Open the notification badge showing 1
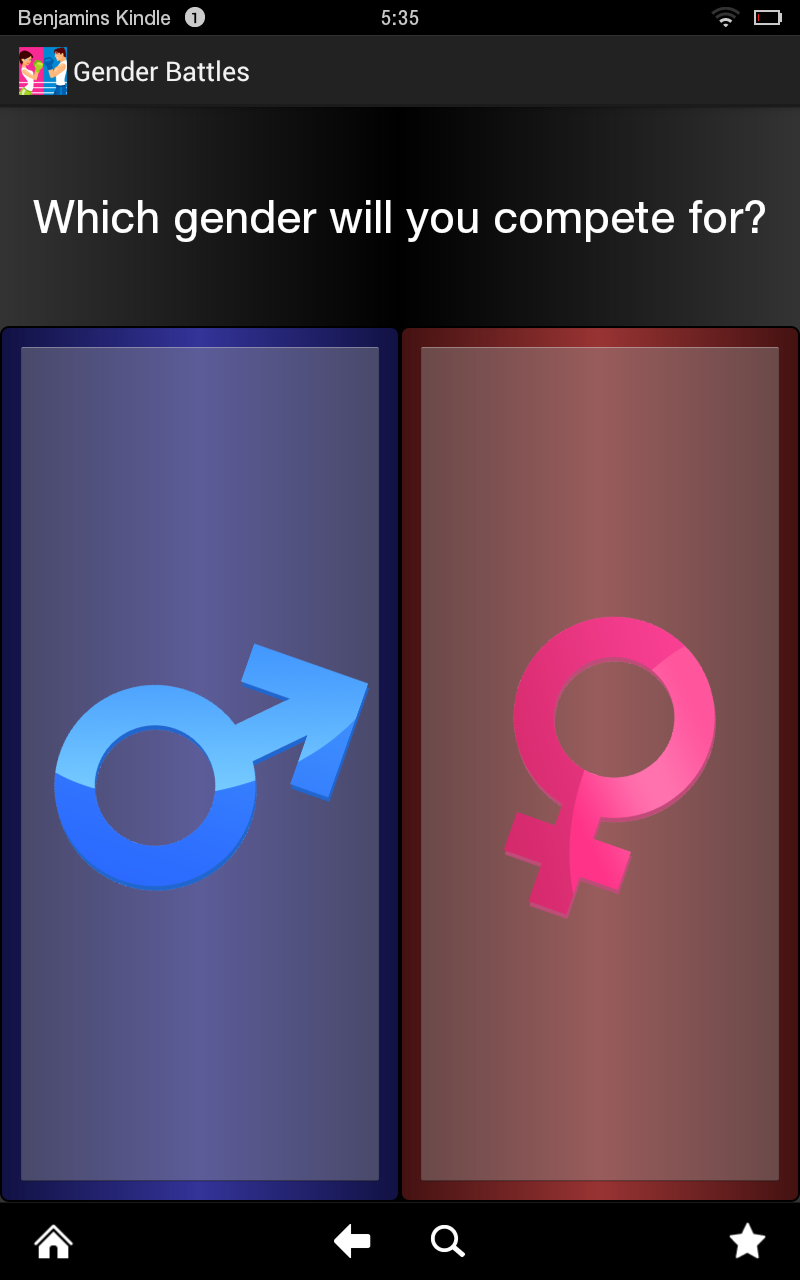The width and height of the screenshot is (800, 1280). (196, 16)
